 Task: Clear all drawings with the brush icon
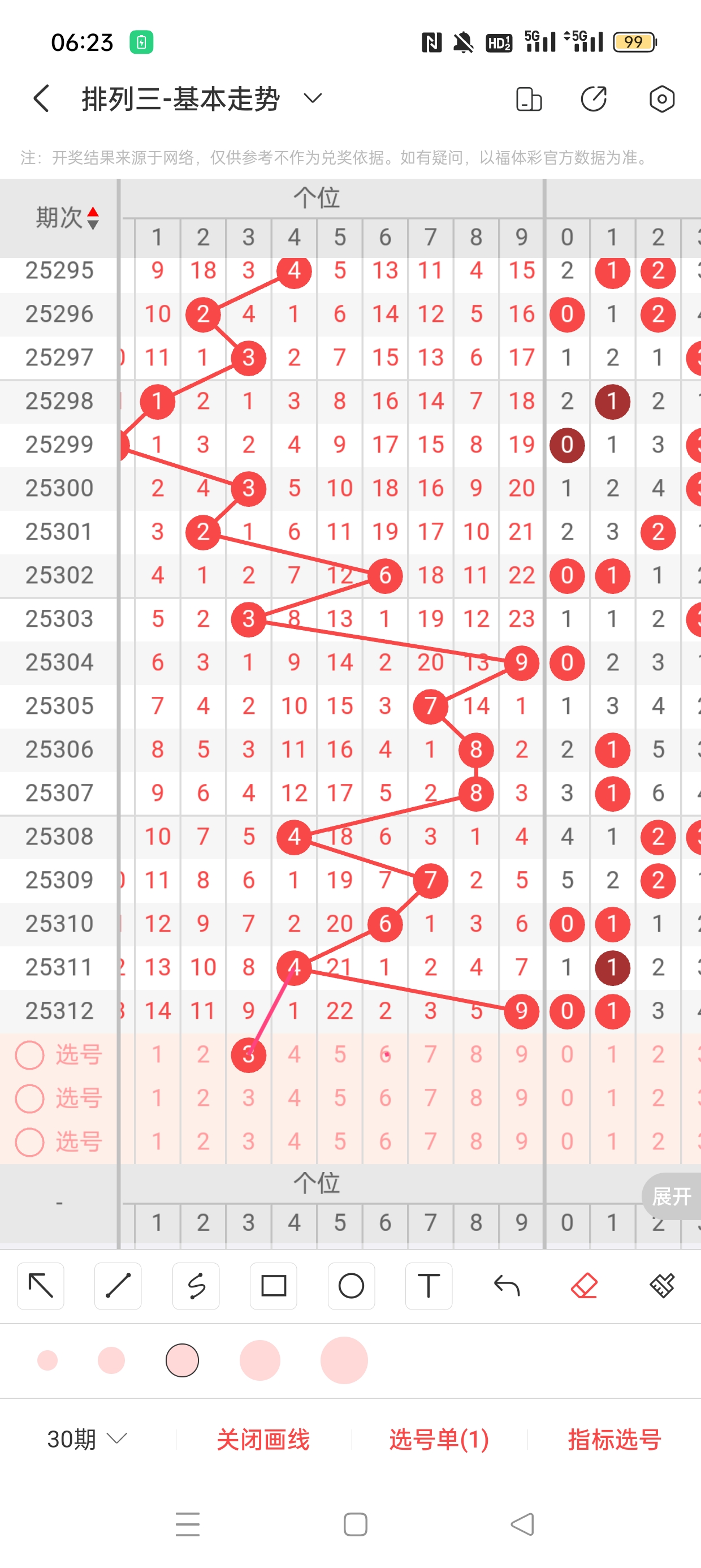click(661, 1286)
